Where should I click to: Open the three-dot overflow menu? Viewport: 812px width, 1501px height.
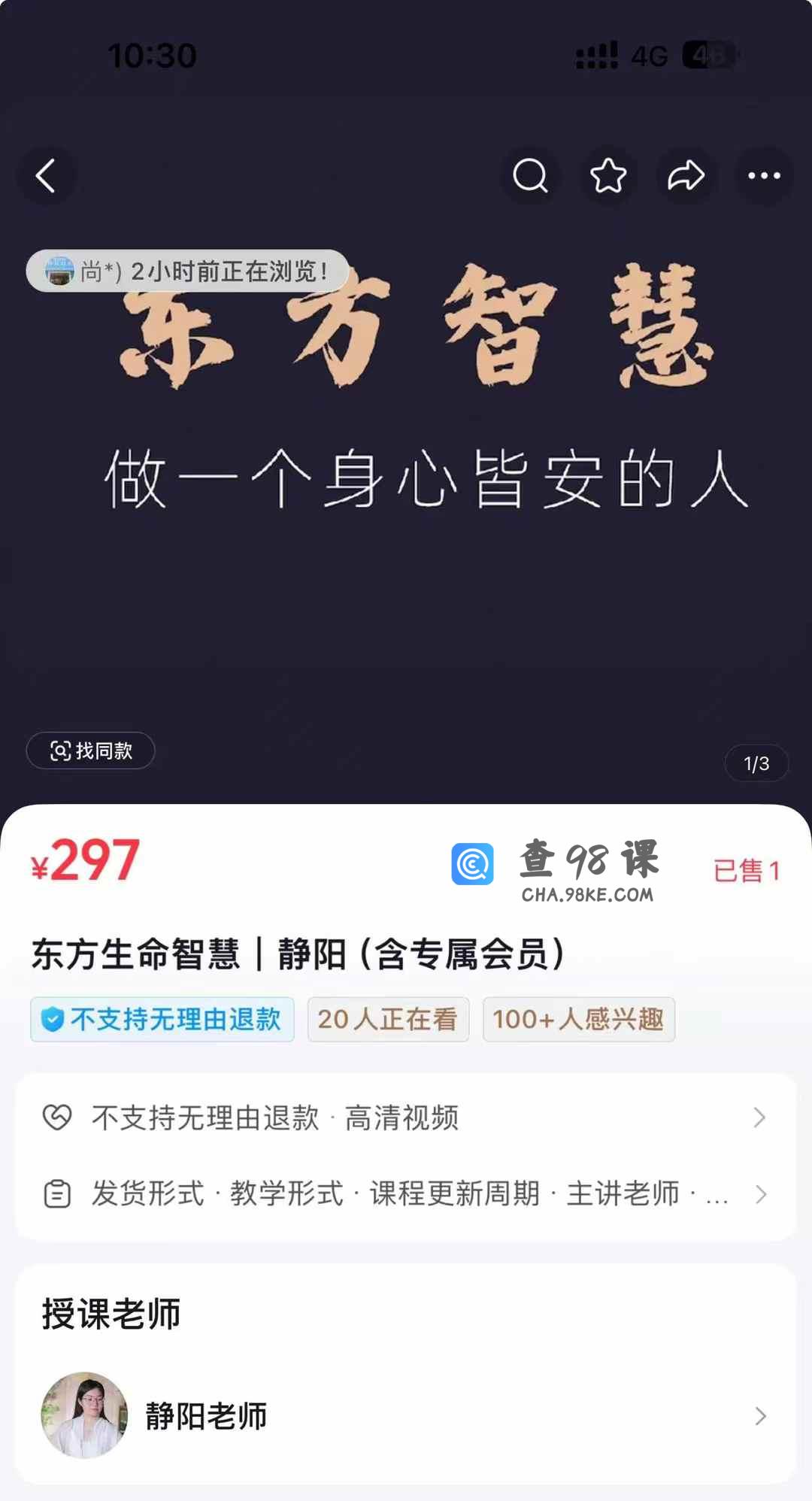tap(764, 176)
